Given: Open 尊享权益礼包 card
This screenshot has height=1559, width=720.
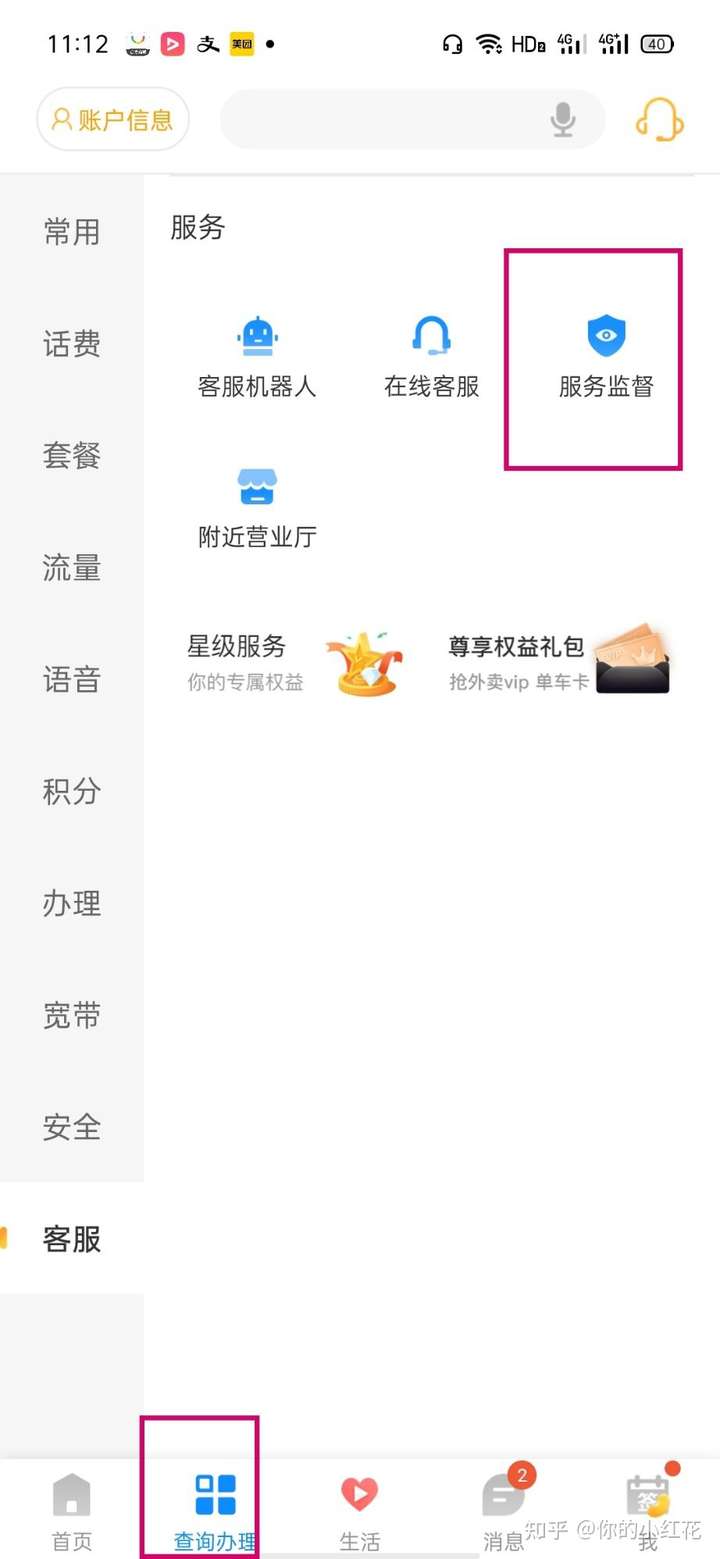Looking at the screenshot, I should click(558, 662).
